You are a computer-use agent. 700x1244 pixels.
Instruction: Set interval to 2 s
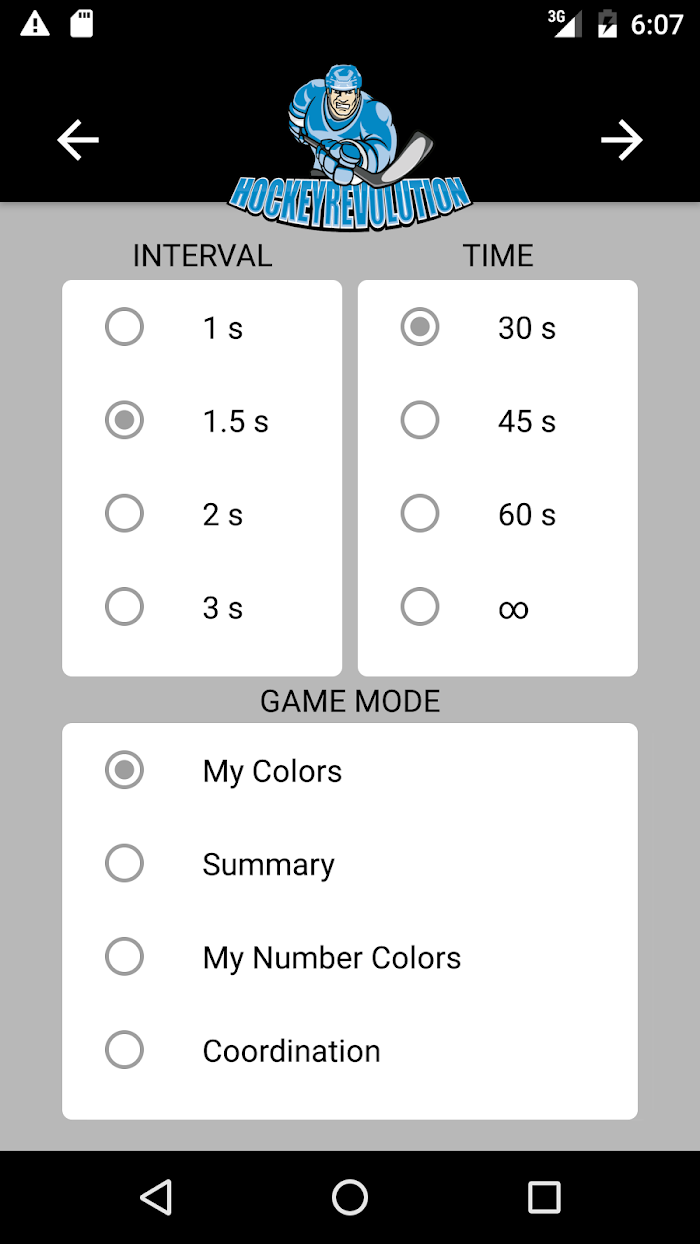click(x=202, y=513)
